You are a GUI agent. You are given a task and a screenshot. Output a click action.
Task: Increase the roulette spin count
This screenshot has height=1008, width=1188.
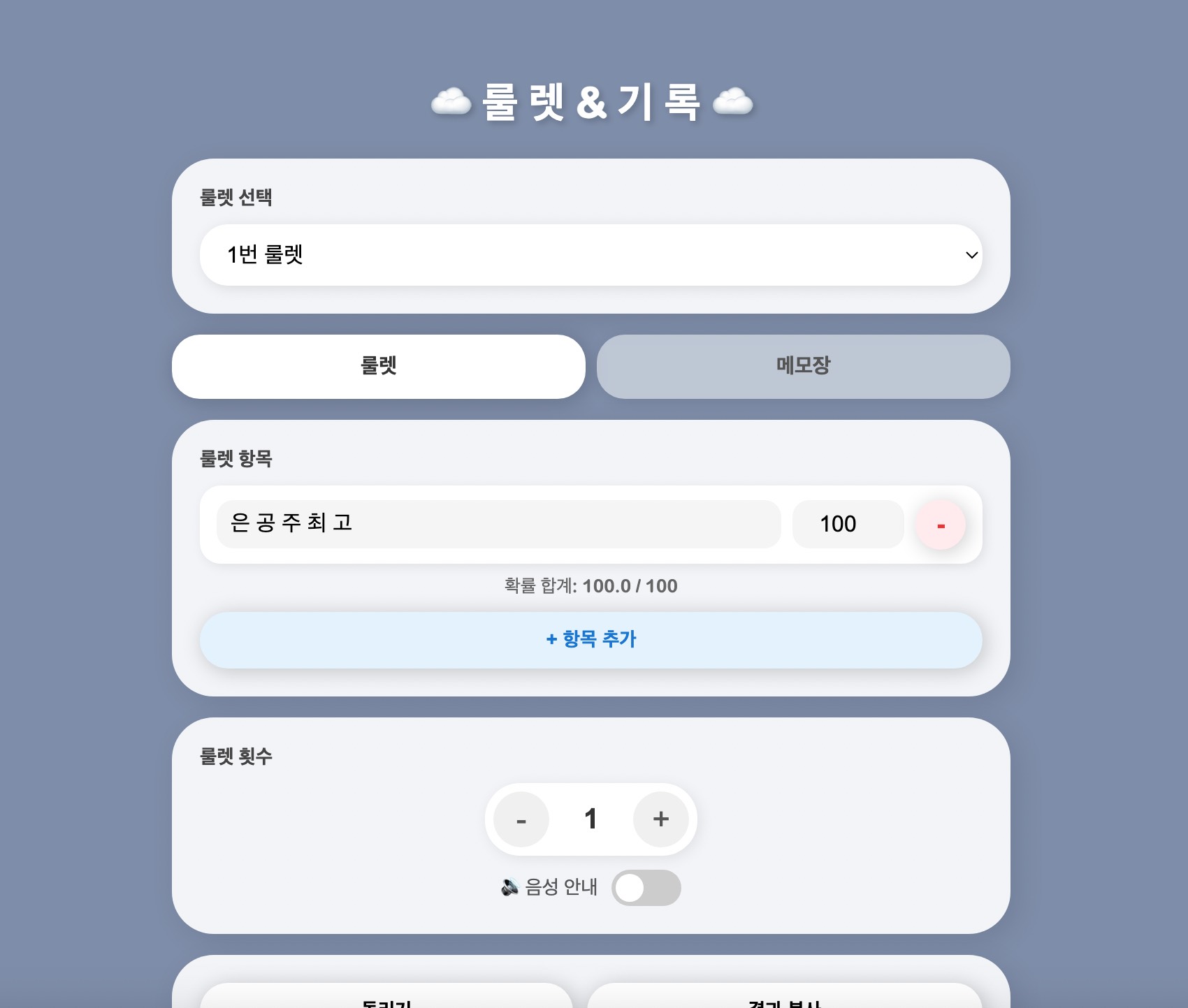tap(660, 819)
